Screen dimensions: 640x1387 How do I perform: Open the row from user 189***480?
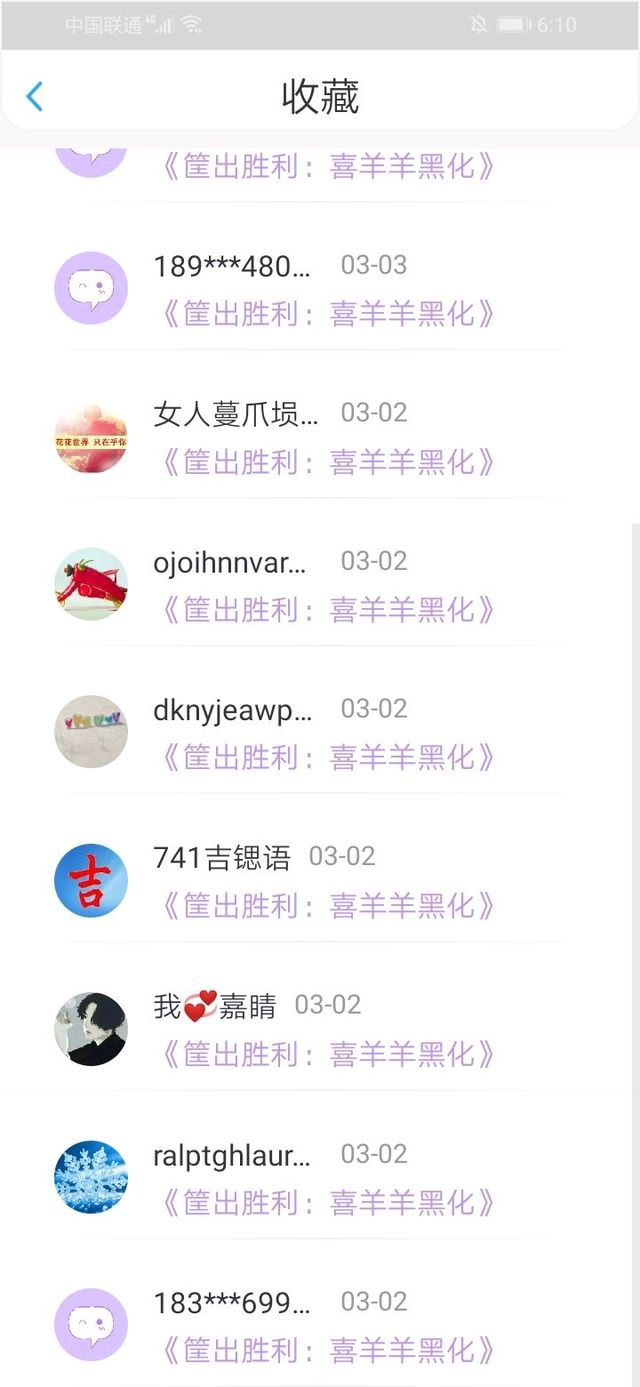pyautogui.click(x=320, y=290)
